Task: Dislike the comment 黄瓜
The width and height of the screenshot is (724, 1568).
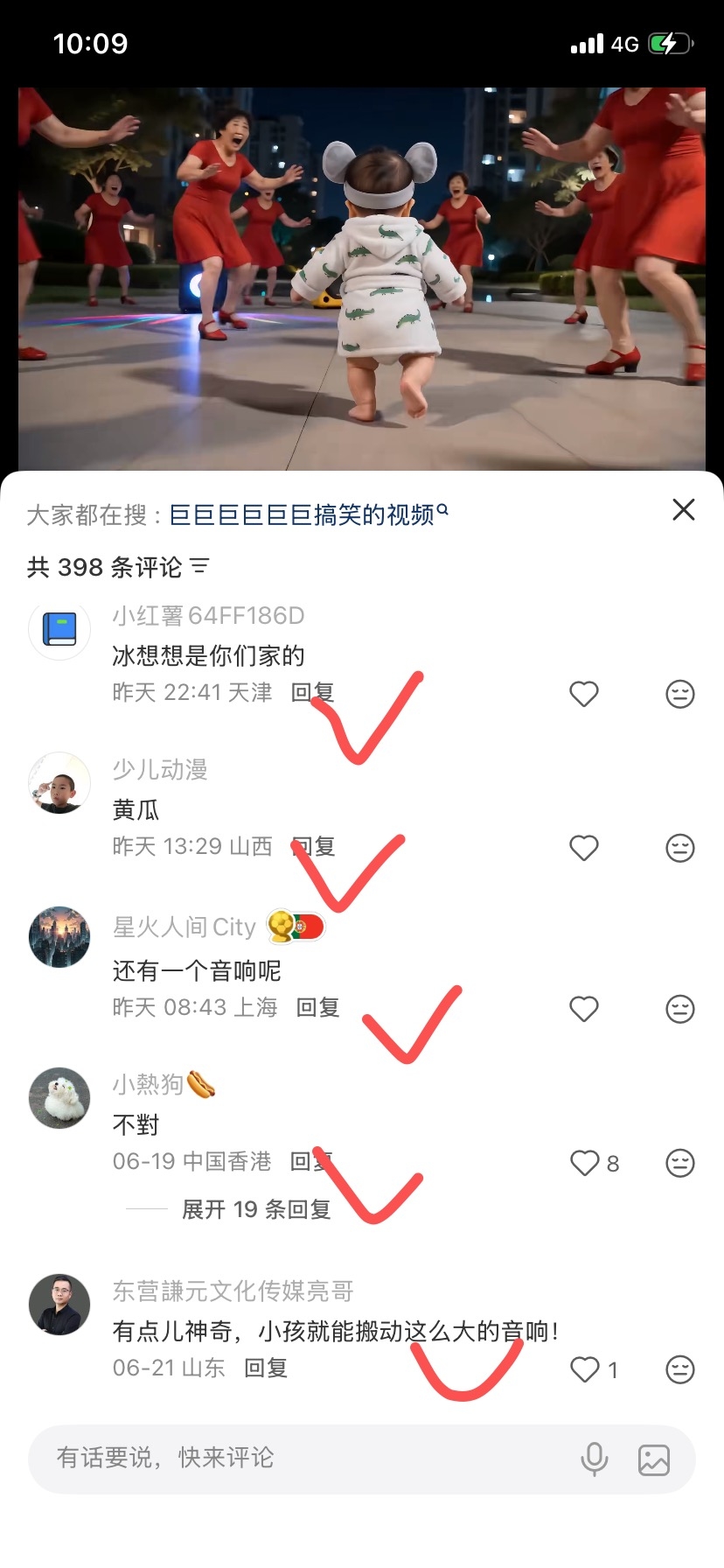Action: 680,848
